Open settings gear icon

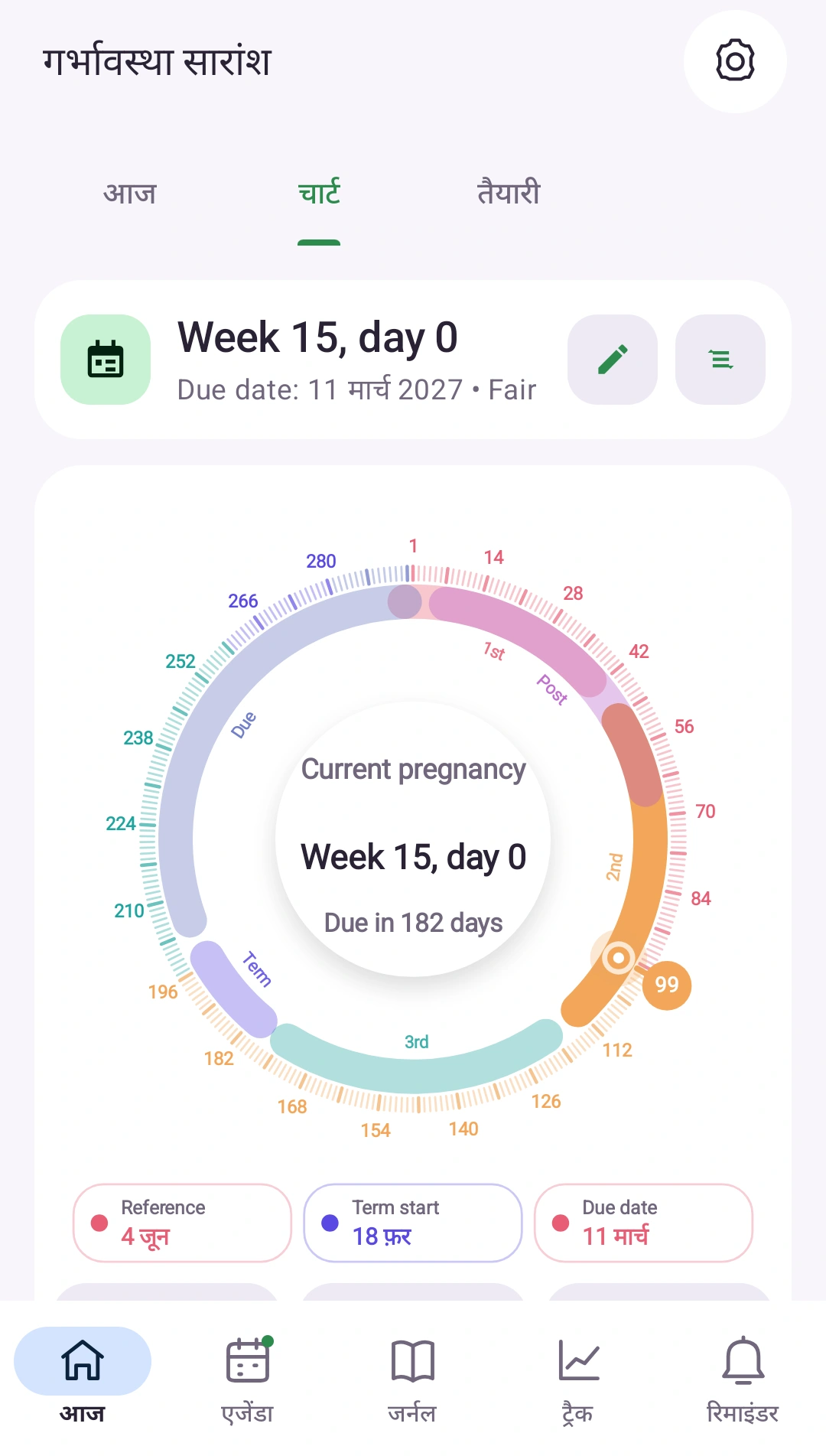[x=735, y=61]
